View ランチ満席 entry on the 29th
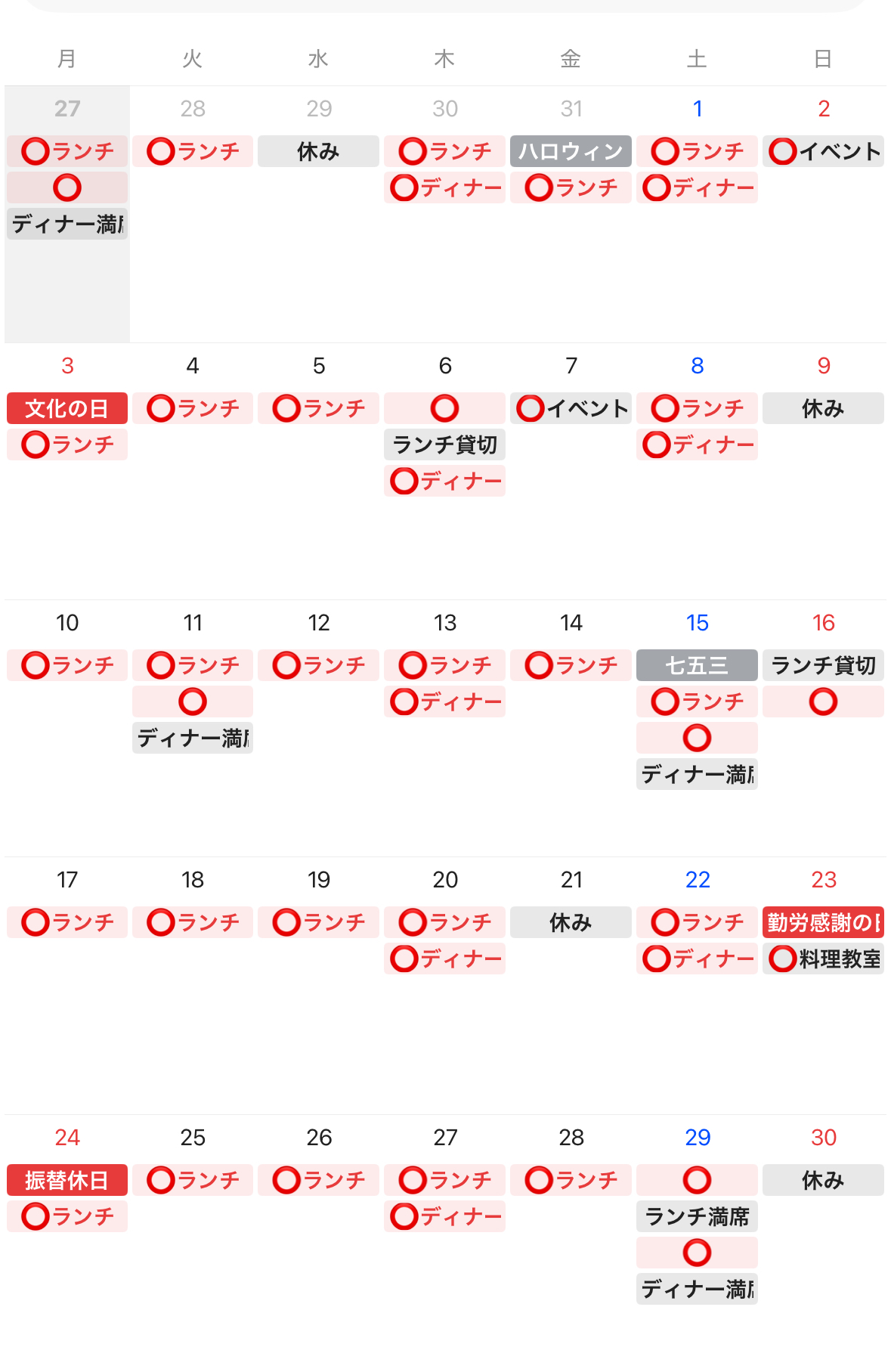The height and width of the screenshot is (1372, 891). coord(697,1217)
